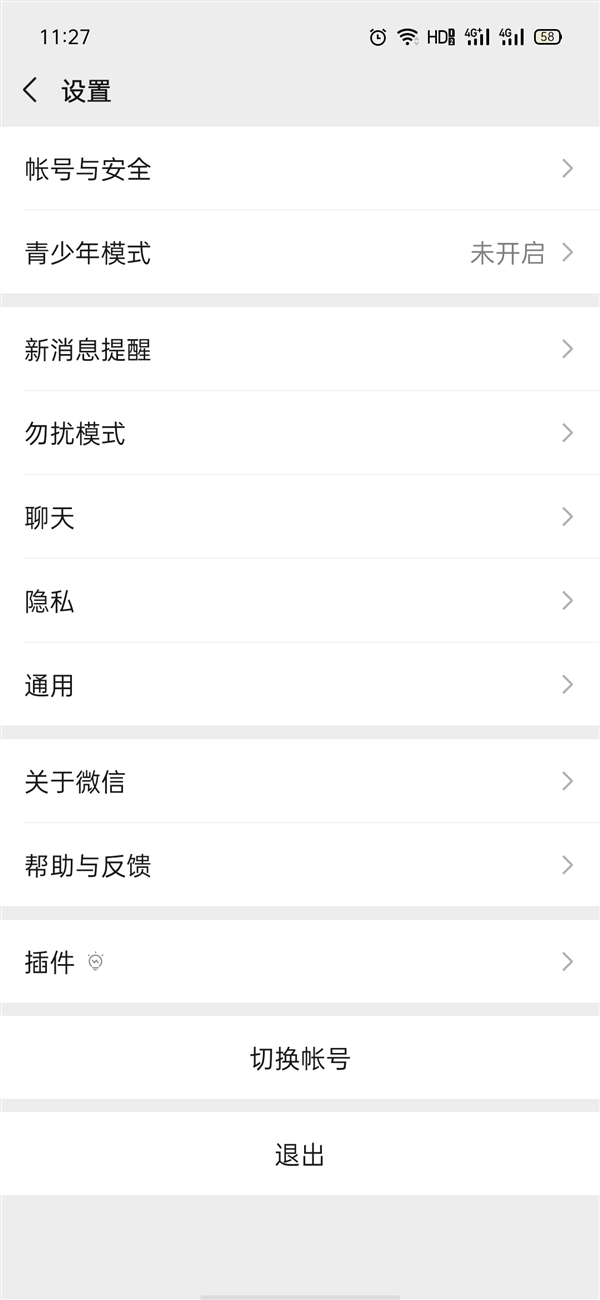Open the 插件 row
This screenshot has height=1300, width=600.
[300, 963]
